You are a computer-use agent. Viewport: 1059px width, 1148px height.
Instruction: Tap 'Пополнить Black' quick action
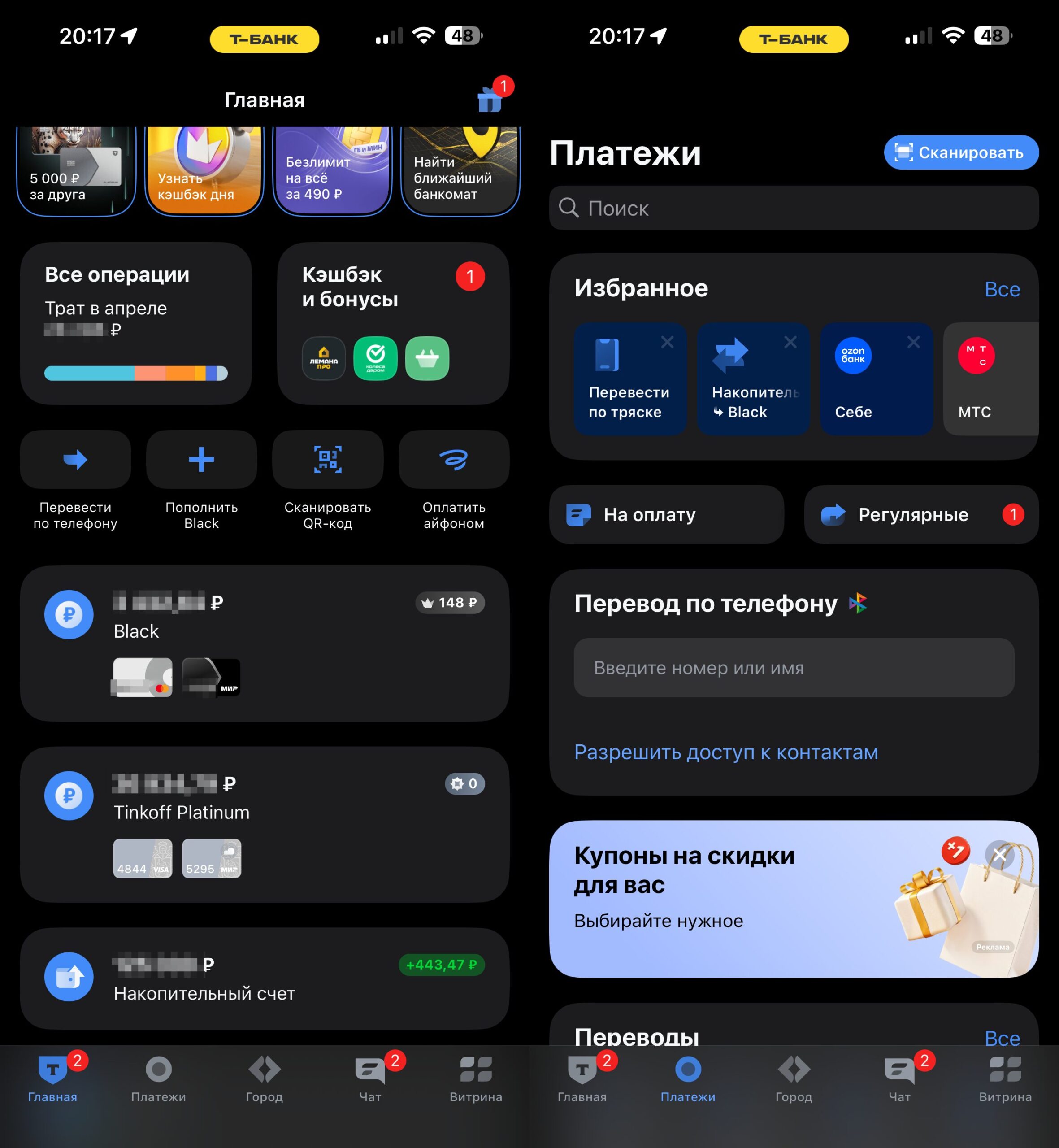pyautogui.click(x=201, y=460)
